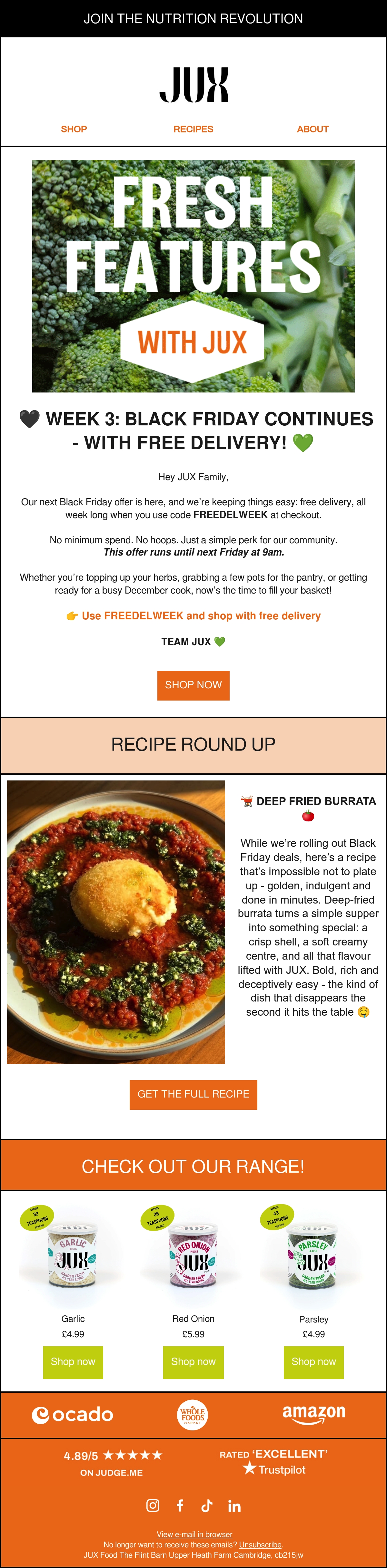The width and height of the screenshot is (387, 1568).
Task: Tap the Unsubscribe link
Action: click(x=260, y=1545)
